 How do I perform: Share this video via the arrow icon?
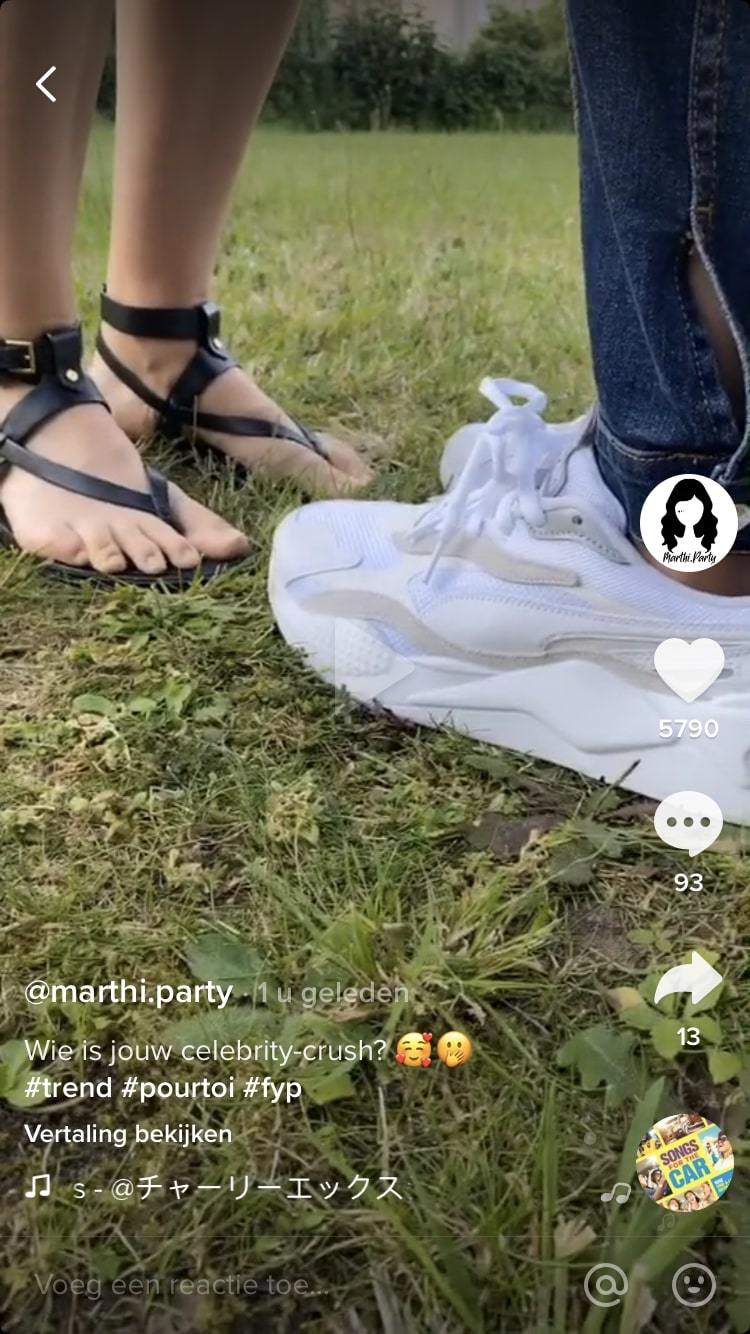click(x=689, y=980)
